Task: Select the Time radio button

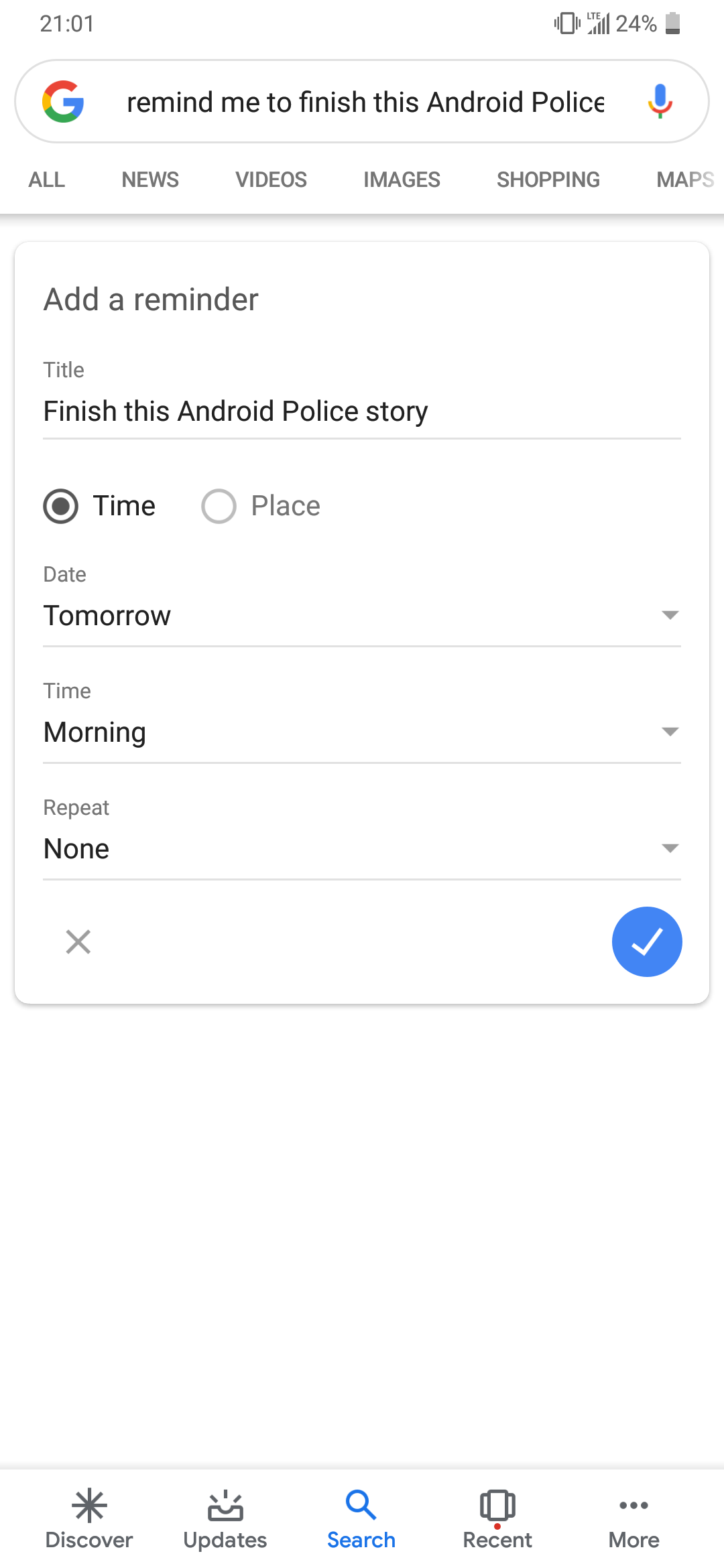Action: click(60, 507)
